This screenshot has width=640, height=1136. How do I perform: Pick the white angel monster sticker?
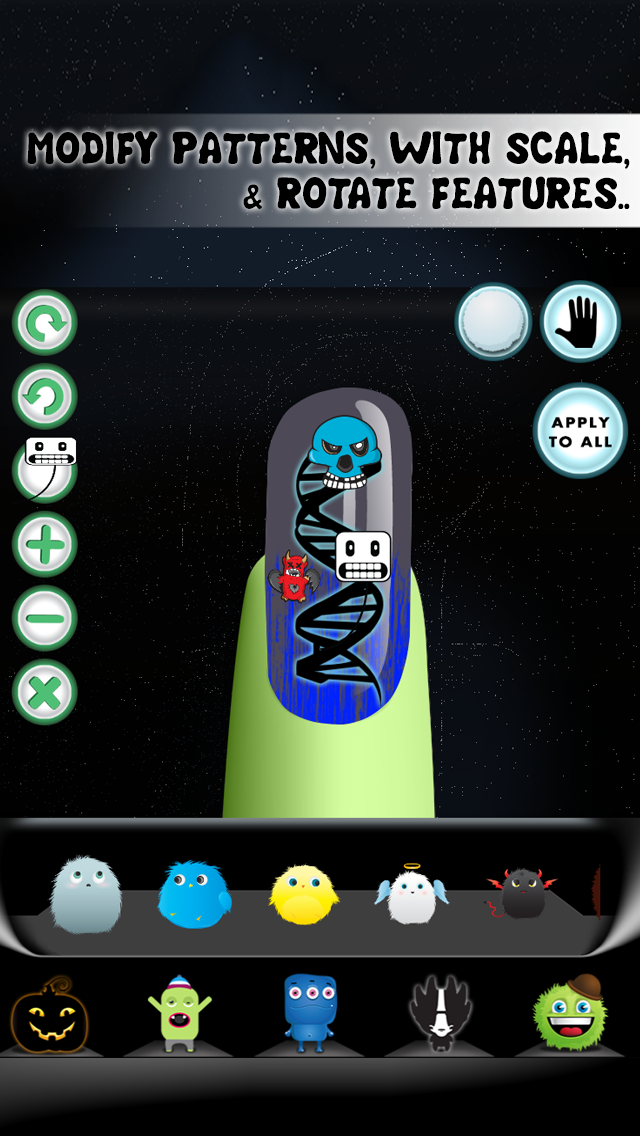[412, 895]
